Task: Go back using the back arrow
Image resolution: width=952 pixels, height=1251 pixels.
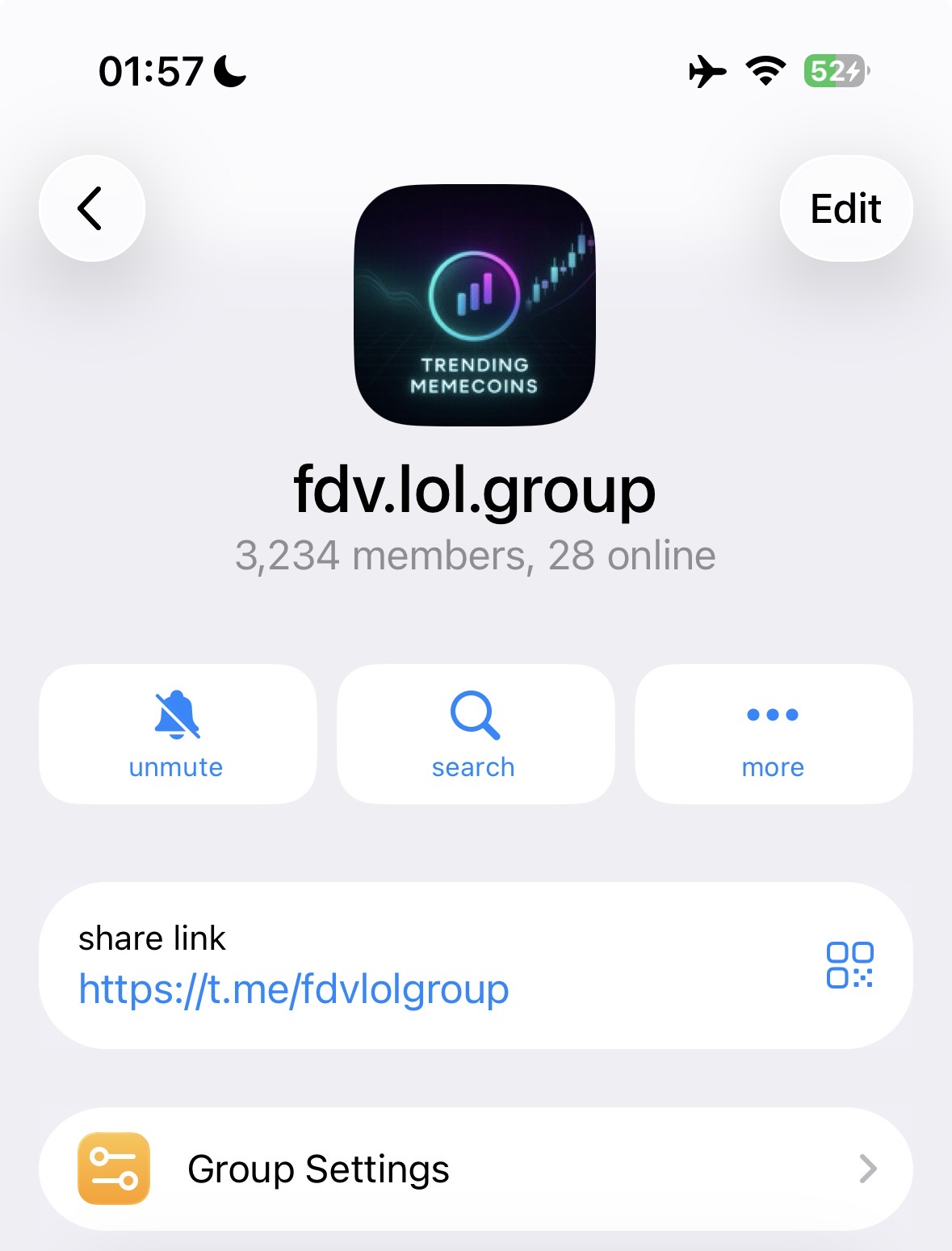Action: [91, 208]
